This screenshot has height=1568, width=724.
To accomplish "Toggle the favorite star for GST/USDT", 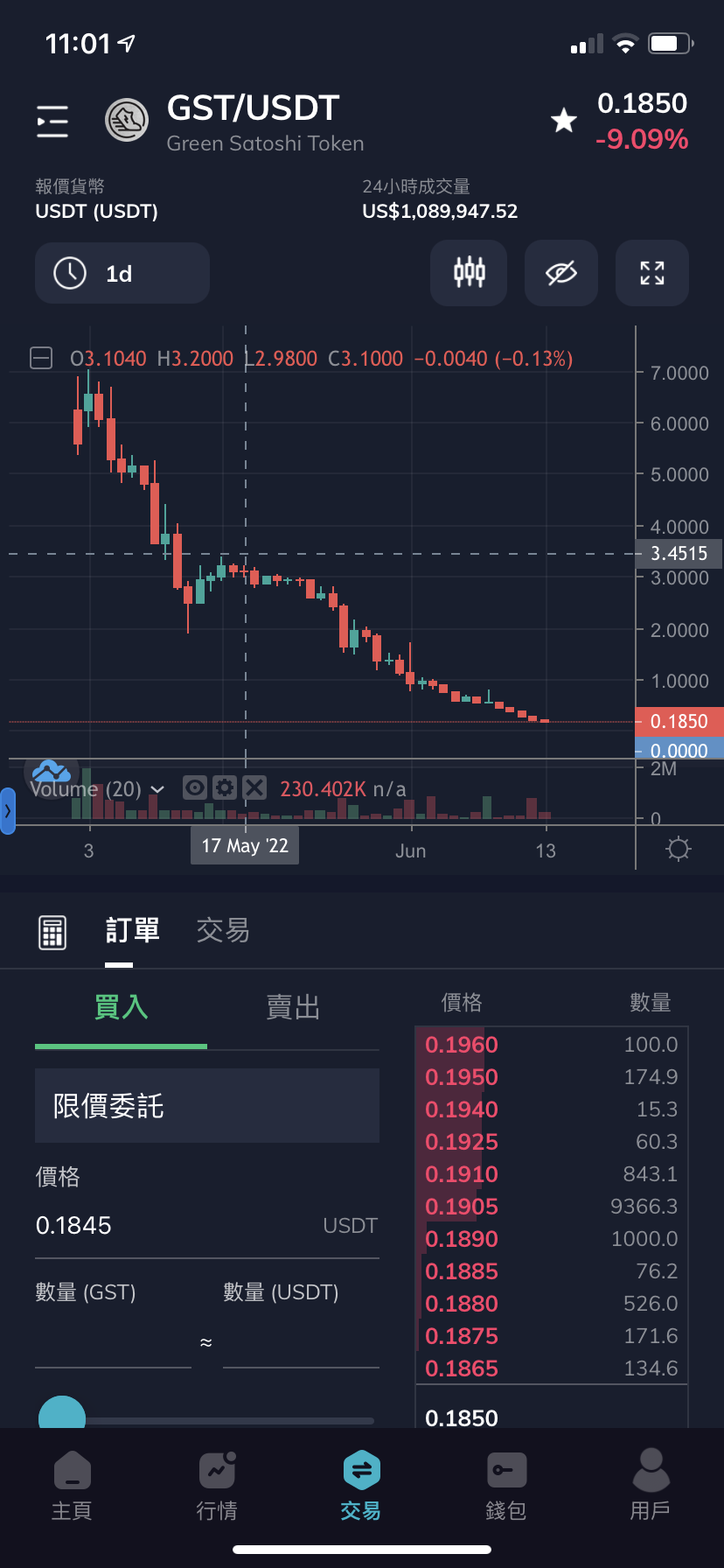I will pos(564,121).
